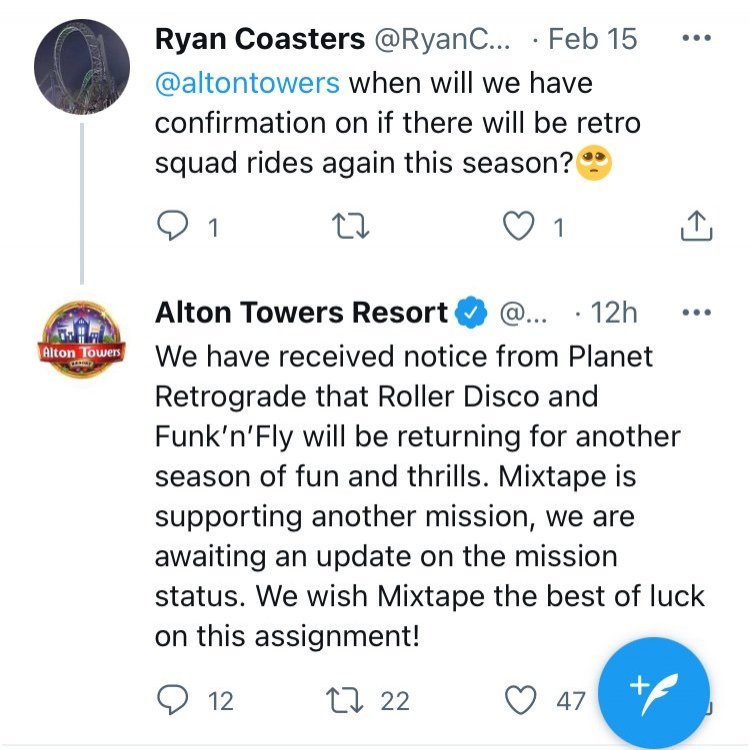Tap the @altontowers mention link
The width and height of the screenshot is (750, 750).
pos(248,82)
